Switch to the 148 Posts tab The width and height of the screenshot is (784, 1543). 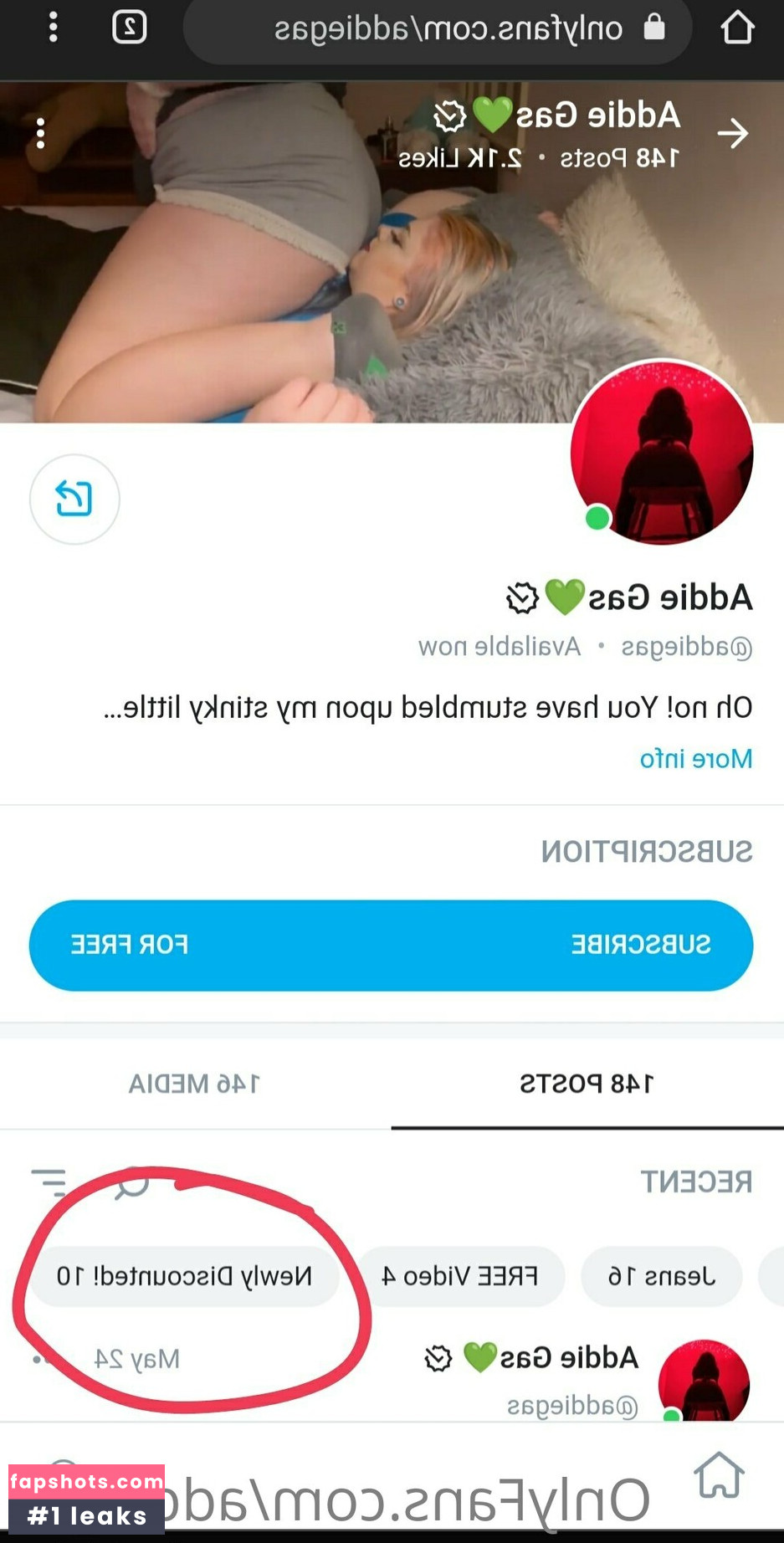587,1084
